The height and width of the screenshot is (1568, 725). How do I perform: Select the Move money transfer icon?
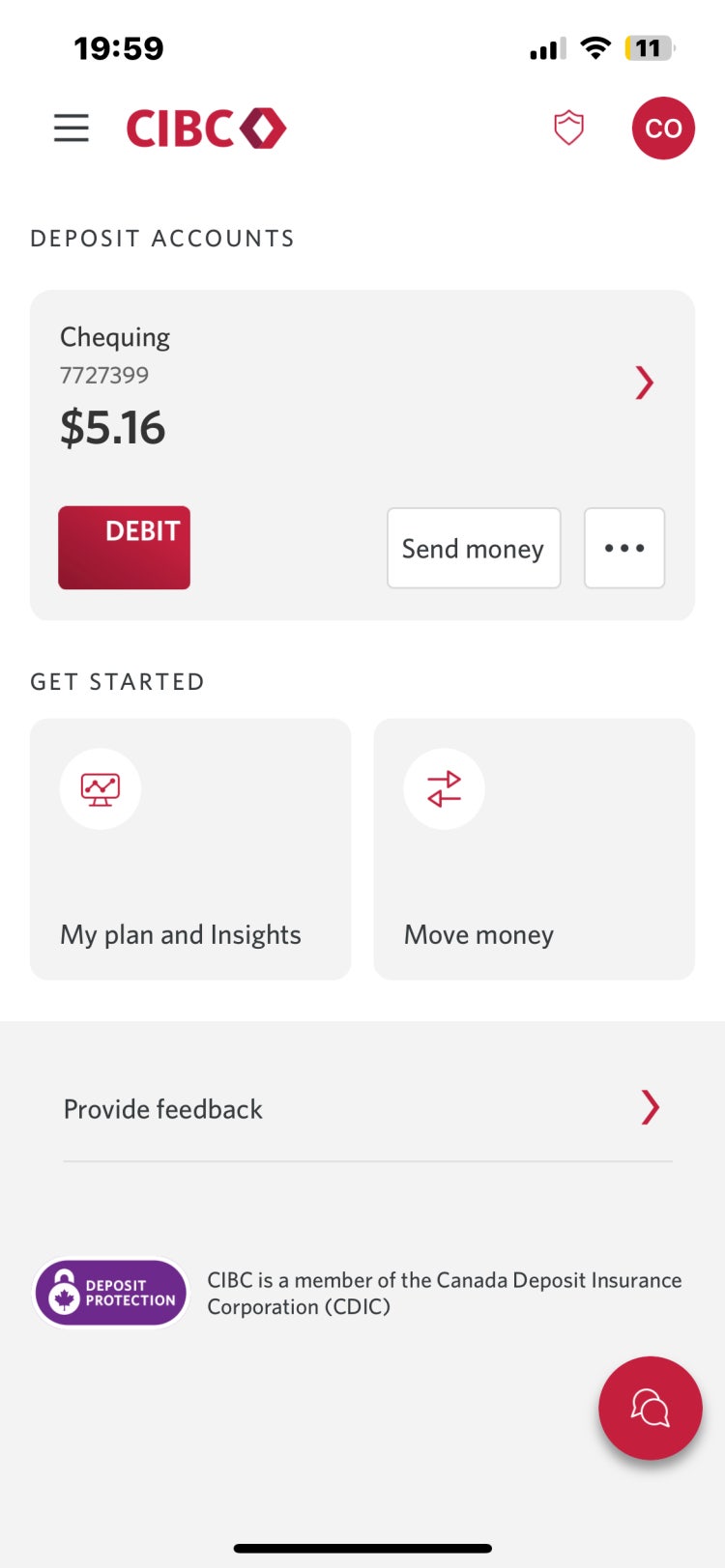(x=445, y=788)
